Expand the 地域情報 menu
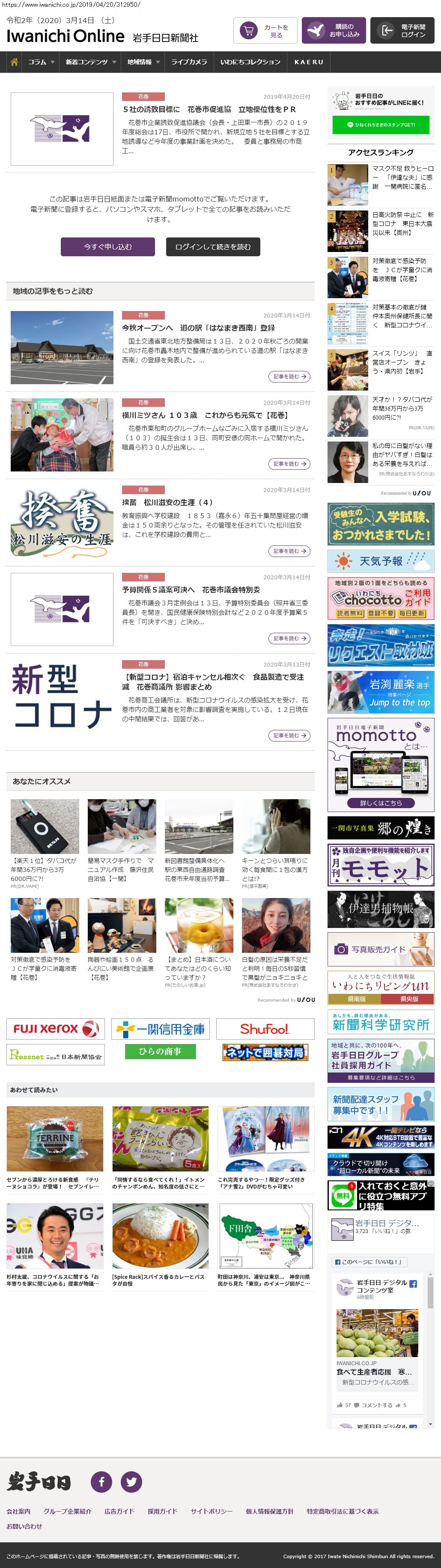This screenshot has width=441, height=1568. 143,62
